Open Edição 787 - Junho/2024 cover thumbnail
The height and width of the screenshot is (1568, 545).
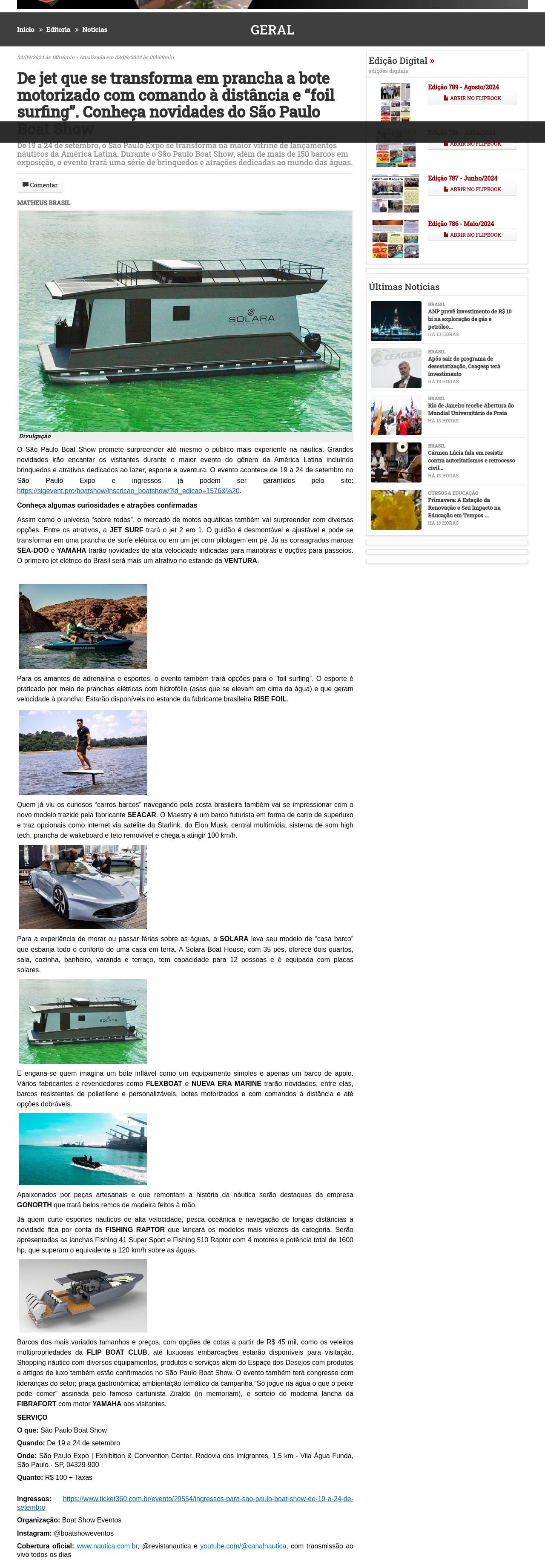(396, 194)
